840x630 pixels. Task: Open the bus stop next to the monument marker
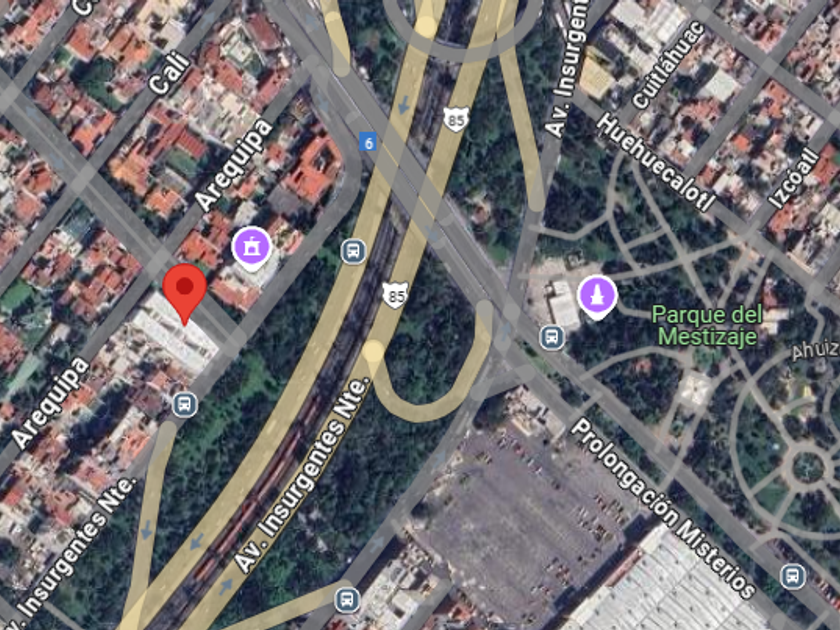(552, 338)
